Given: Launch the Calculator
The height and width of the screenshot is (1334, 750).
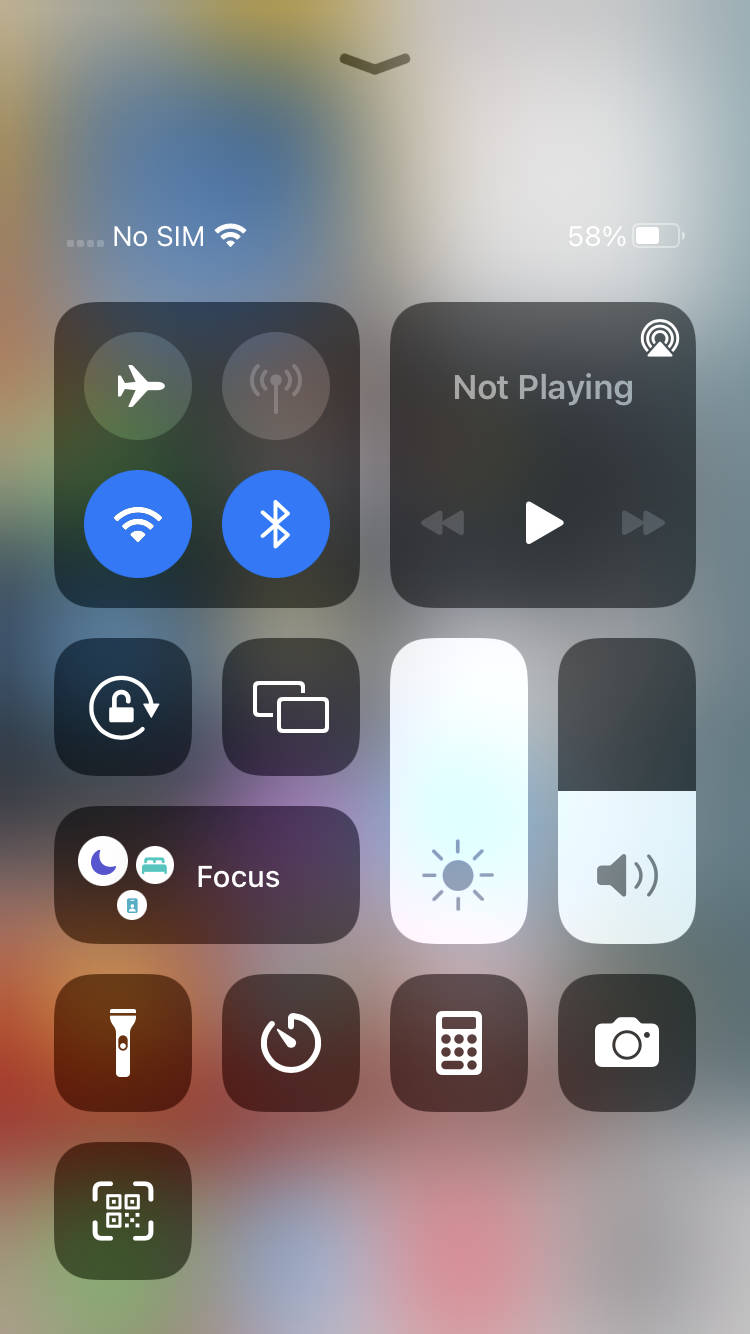Looking at the screenshot, I should [459, 1043].
